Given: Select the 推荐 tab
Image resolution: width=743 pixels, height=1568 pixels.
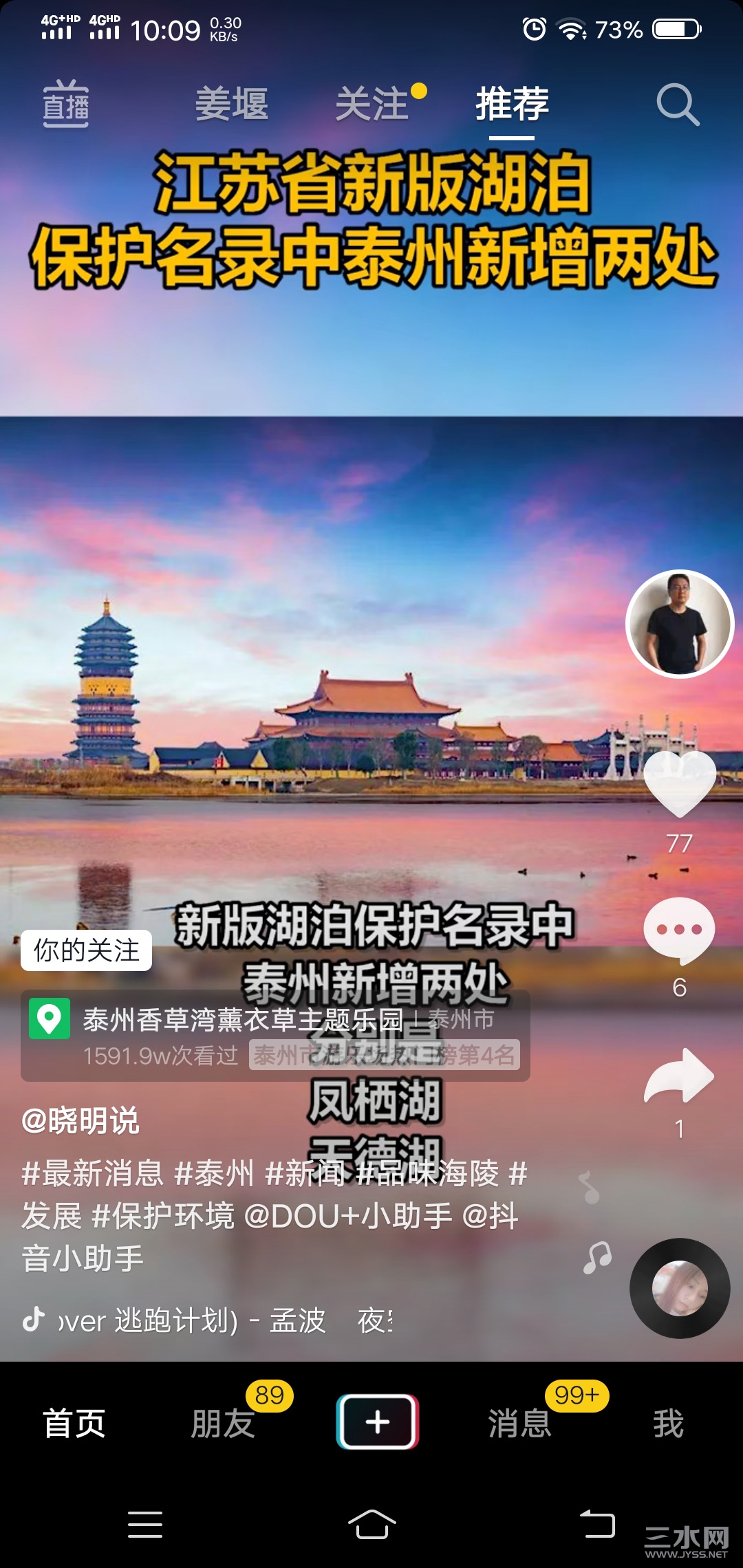Looking at the screenshot, I should (x=512, y=105).
